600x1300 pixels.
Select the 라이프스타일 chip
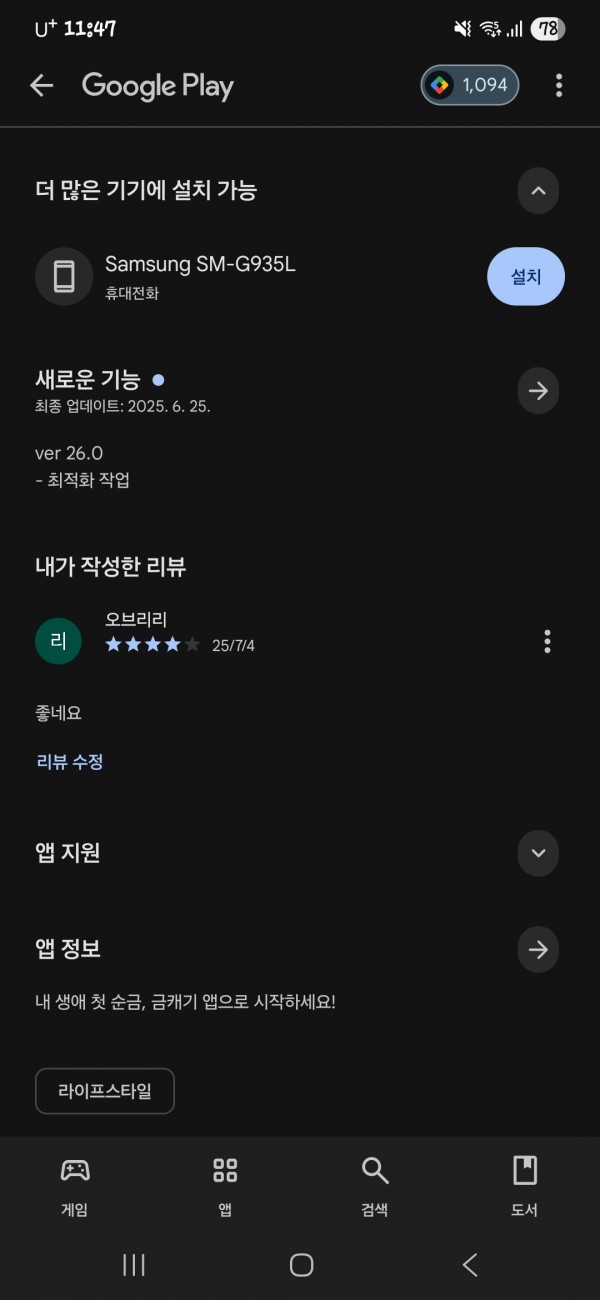[x=105, y=1091]
